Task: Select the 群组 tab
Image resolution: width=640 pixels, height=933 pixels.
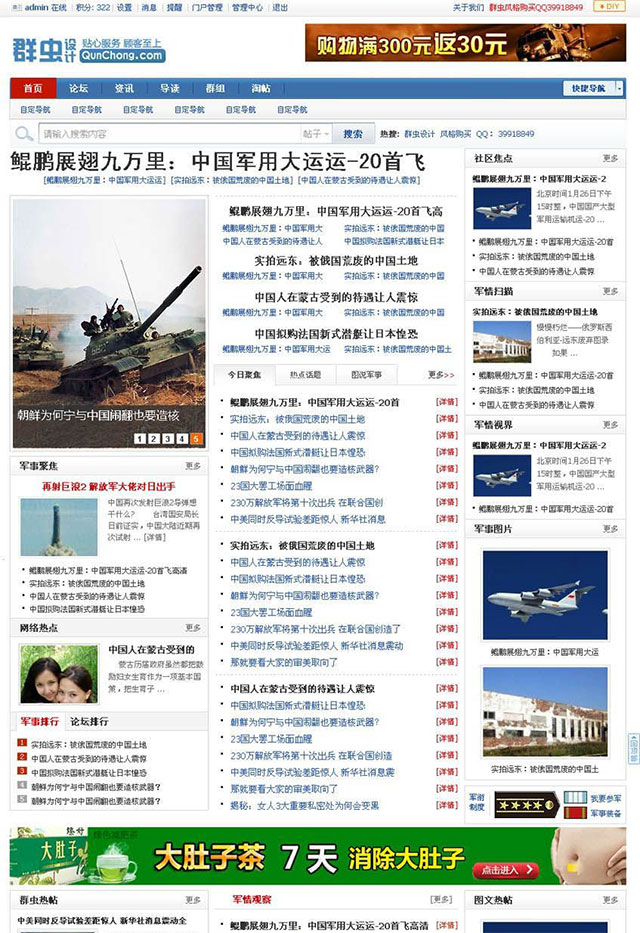Action: click(215, 88)
